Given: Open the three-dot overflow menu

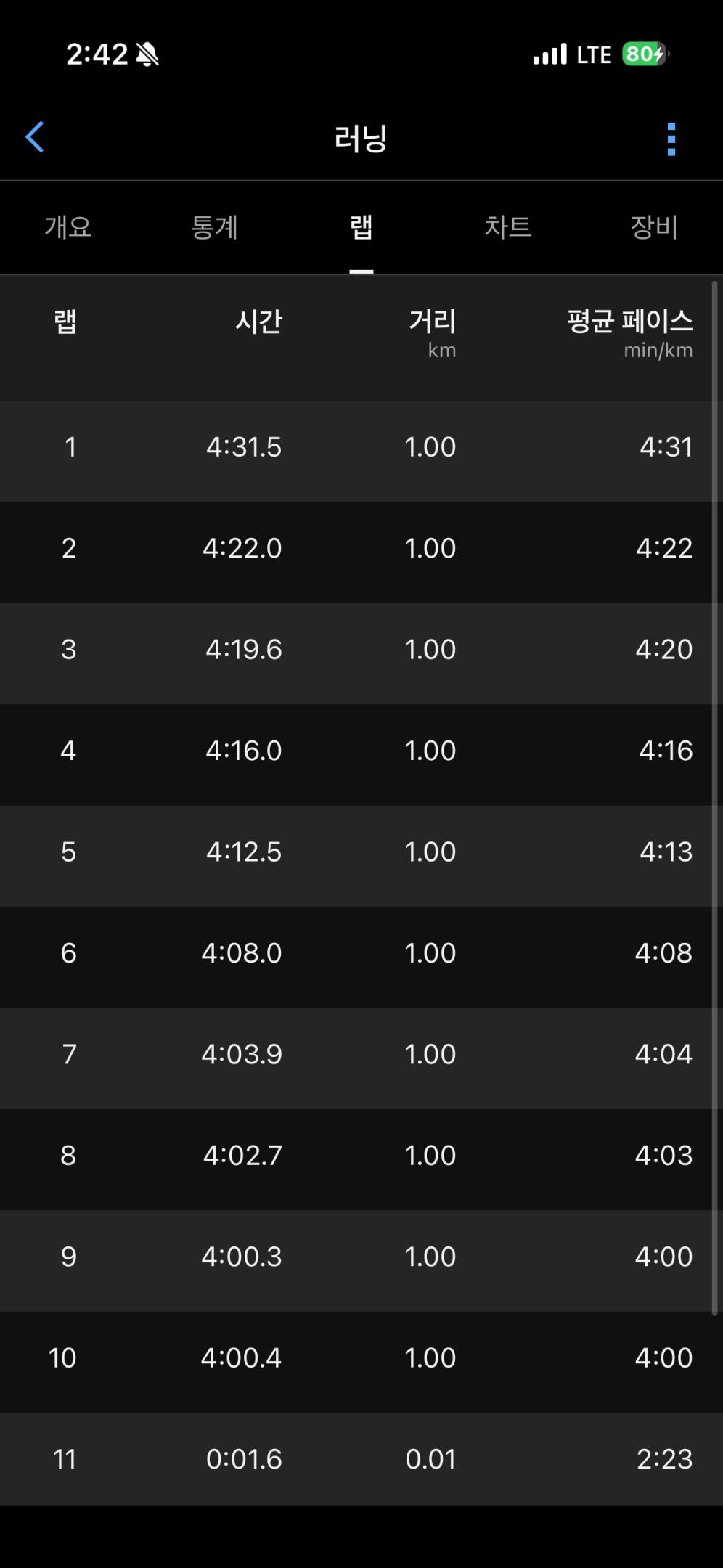Looking at the screenshot, I should pyautogui.click(x=671, y=138).
